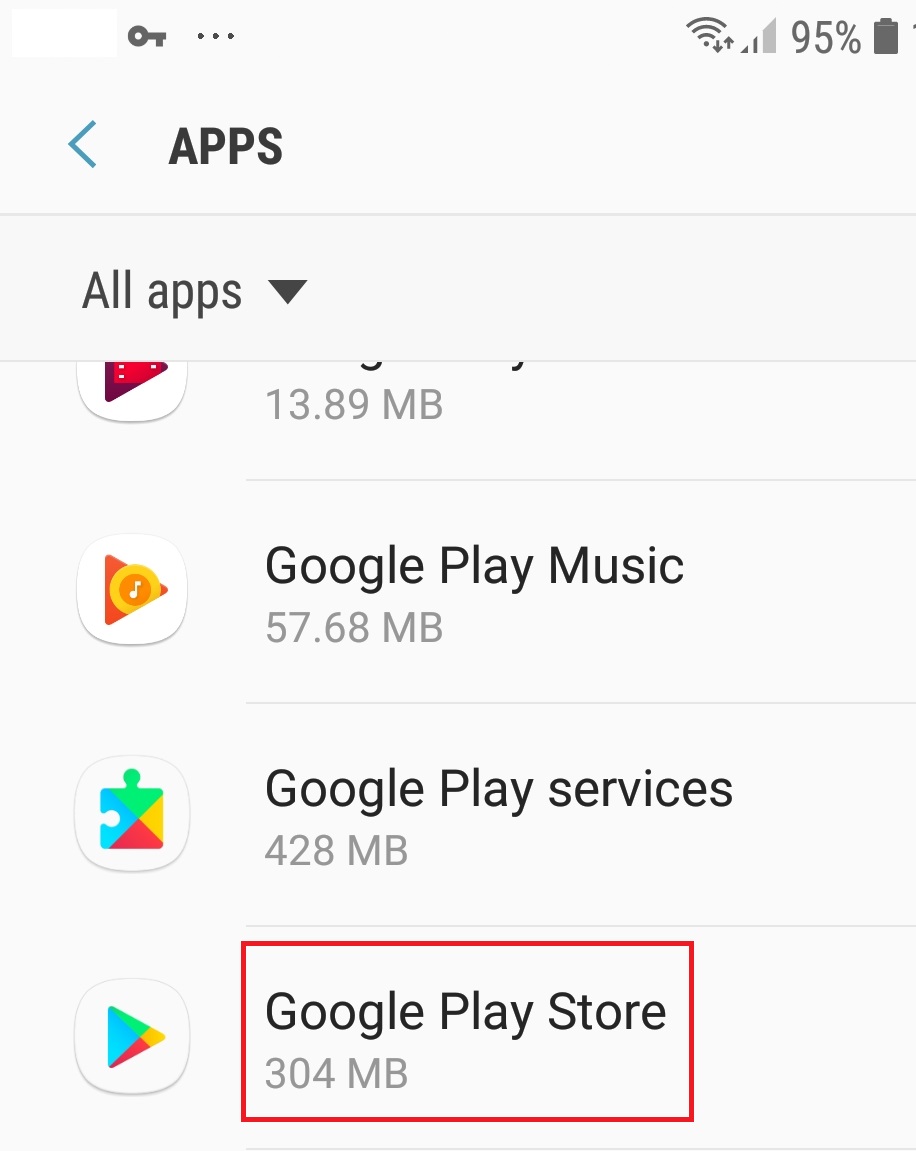The height and width of the screenshot is (1151, 916).
Task: Open Google Play services app info
Action: point(498,815)
